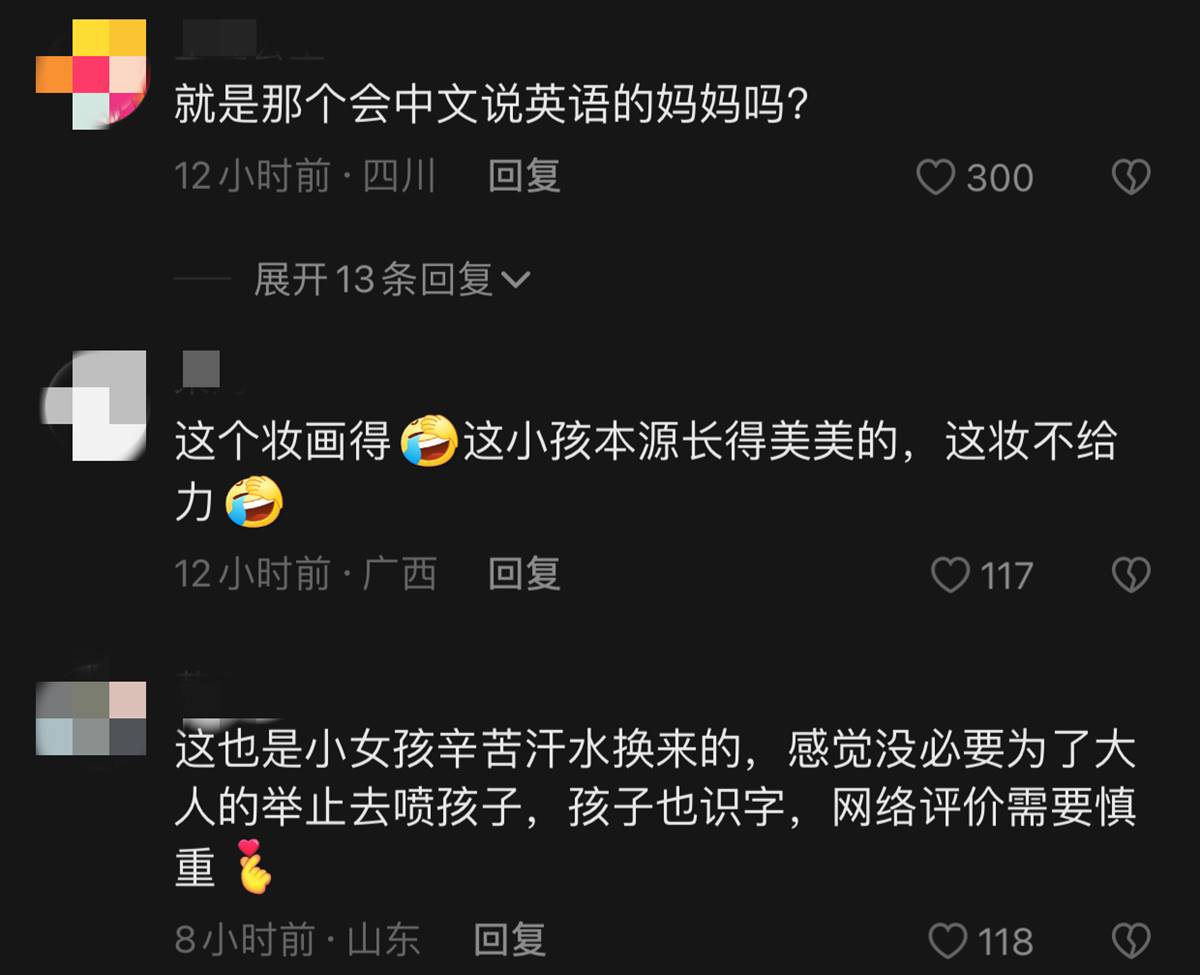The height and width of the screenshot is (975, 1200).
Task: Dislike the Guangxi comment about the makeup
Action: click(1131, 575)
